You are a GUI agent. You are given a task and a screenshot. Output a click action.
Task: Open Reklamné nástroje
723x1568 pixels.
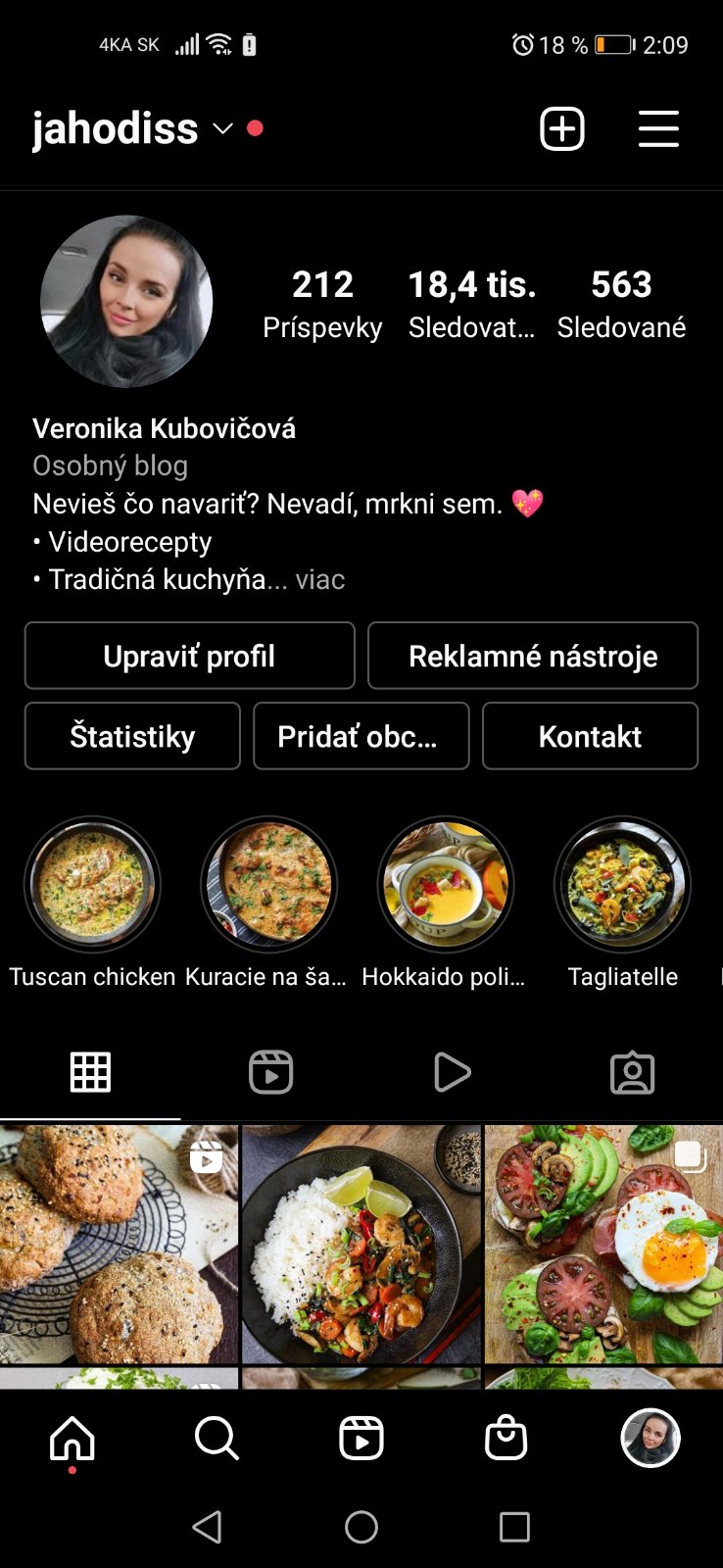[533, 656]
